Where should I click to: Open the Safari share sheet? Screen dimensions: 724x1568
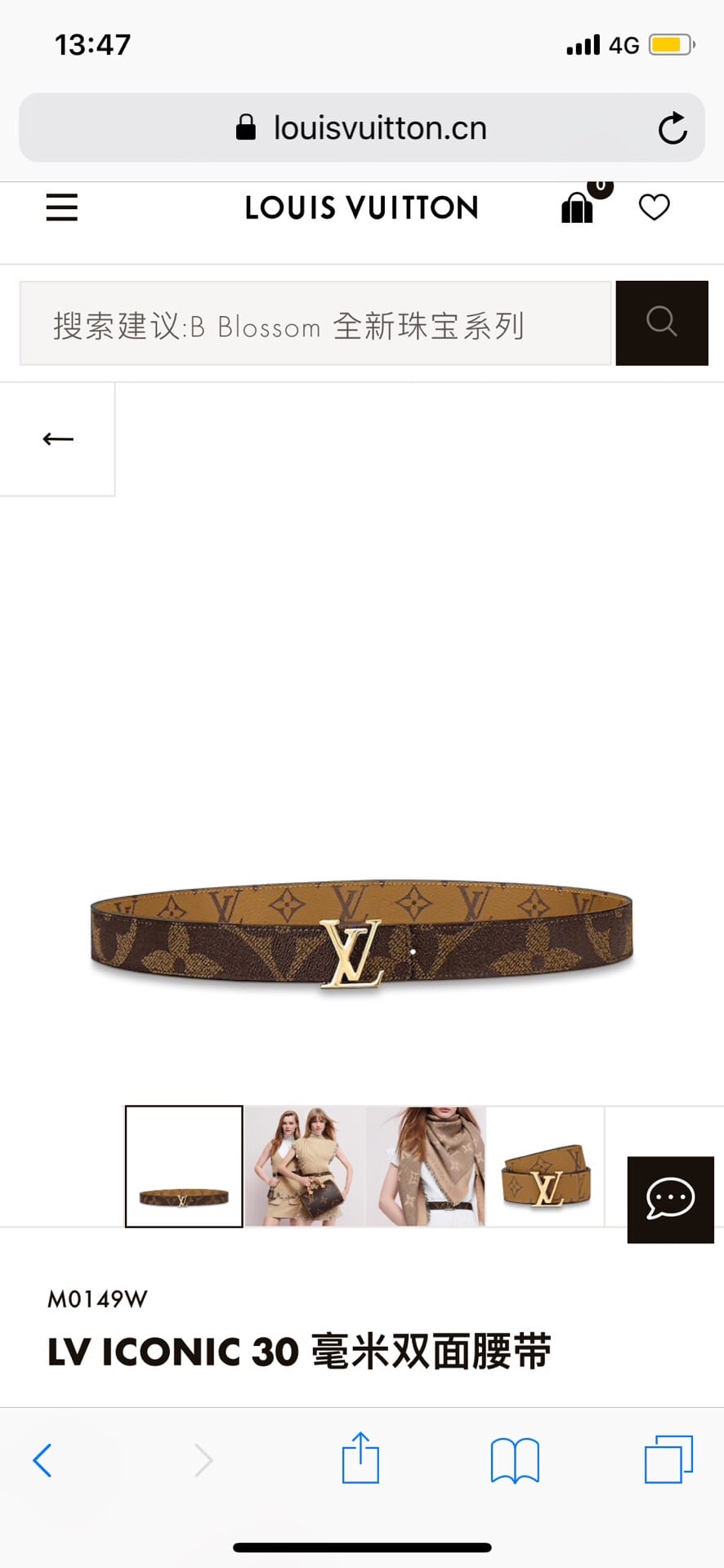360,1459
